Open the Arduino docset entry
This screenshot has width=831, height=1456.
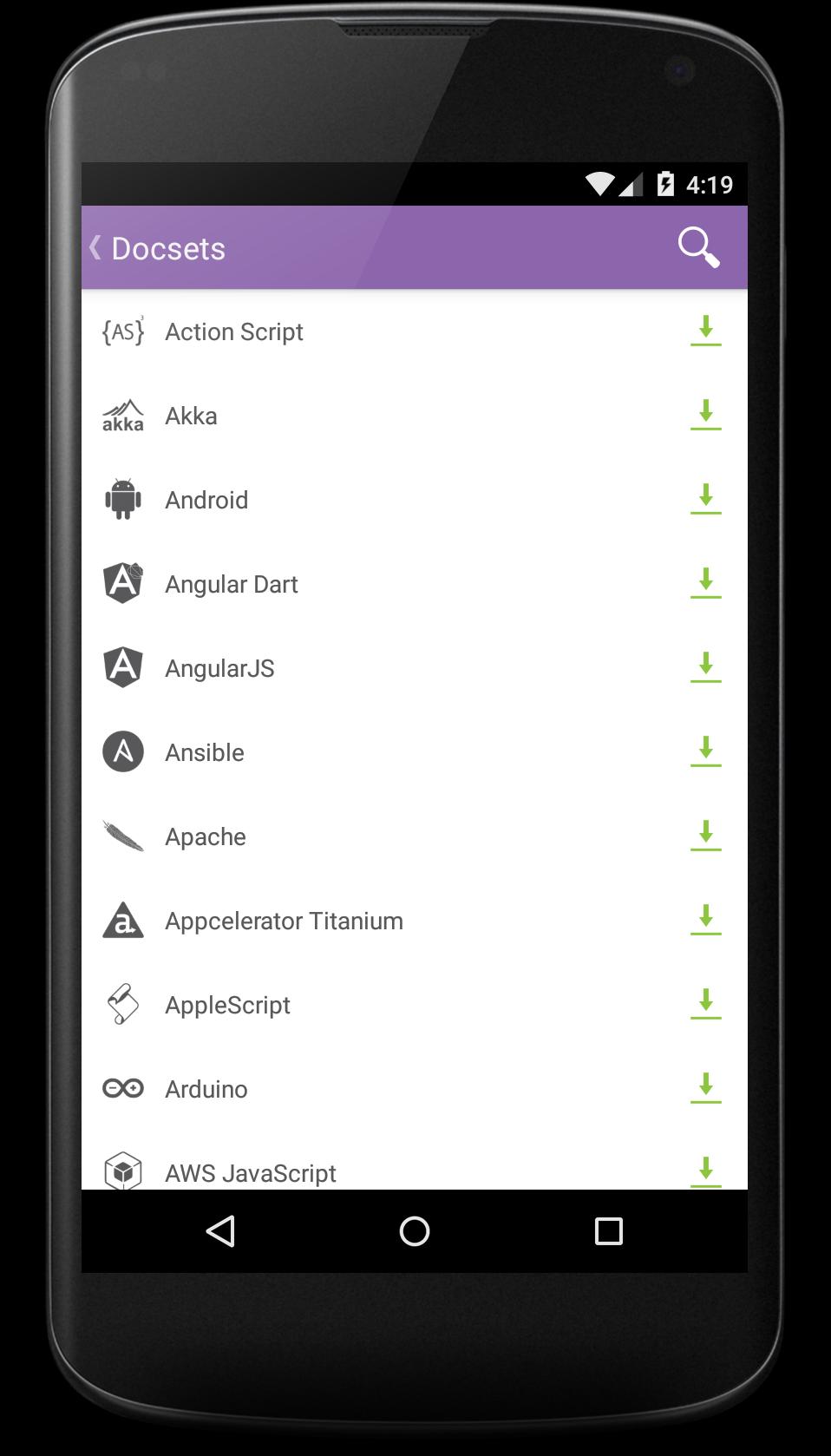(x=347, y=1089)
